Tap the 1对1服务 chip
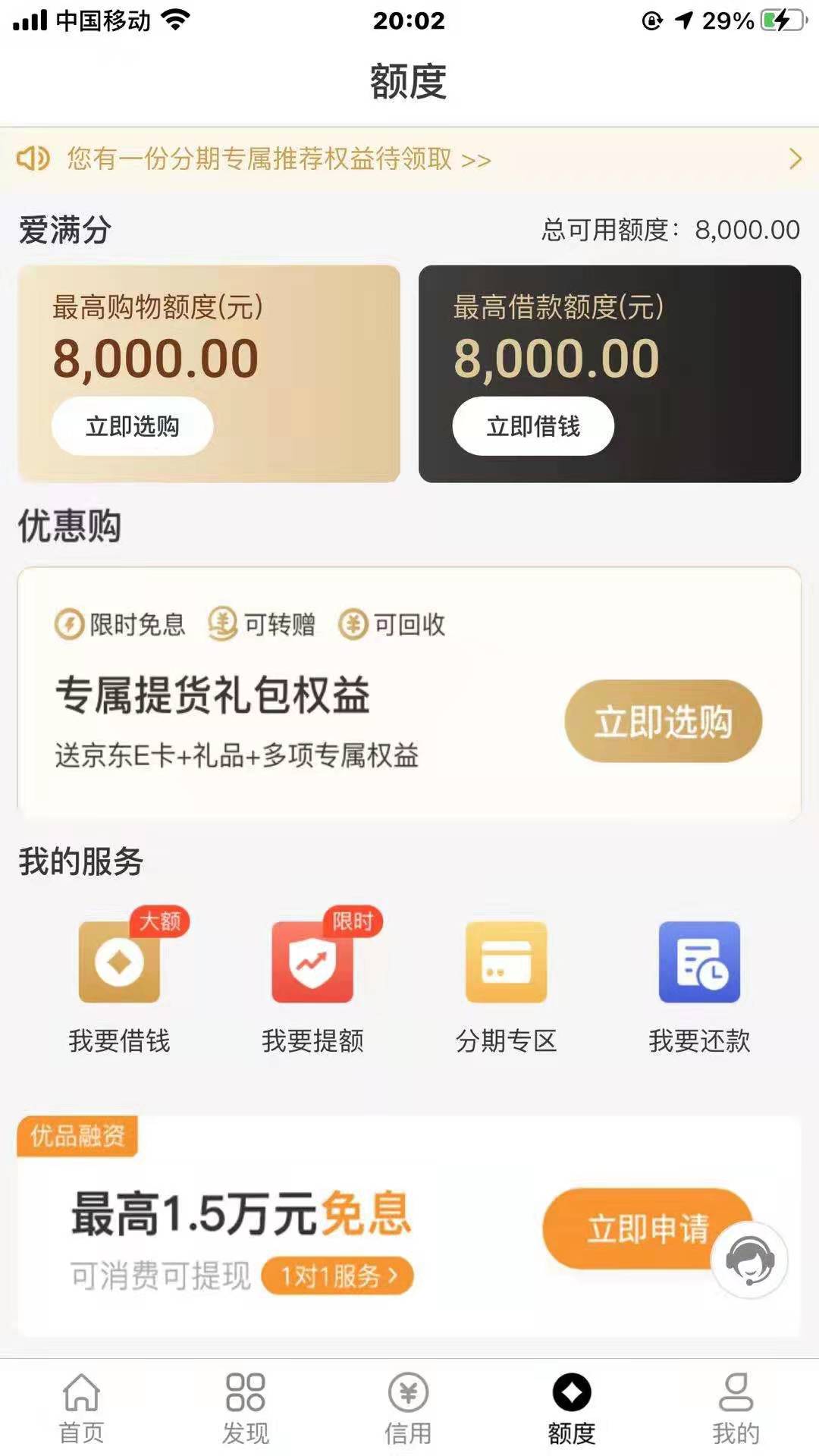Viewport: 819px width, 1456px height. [337, 1276]
